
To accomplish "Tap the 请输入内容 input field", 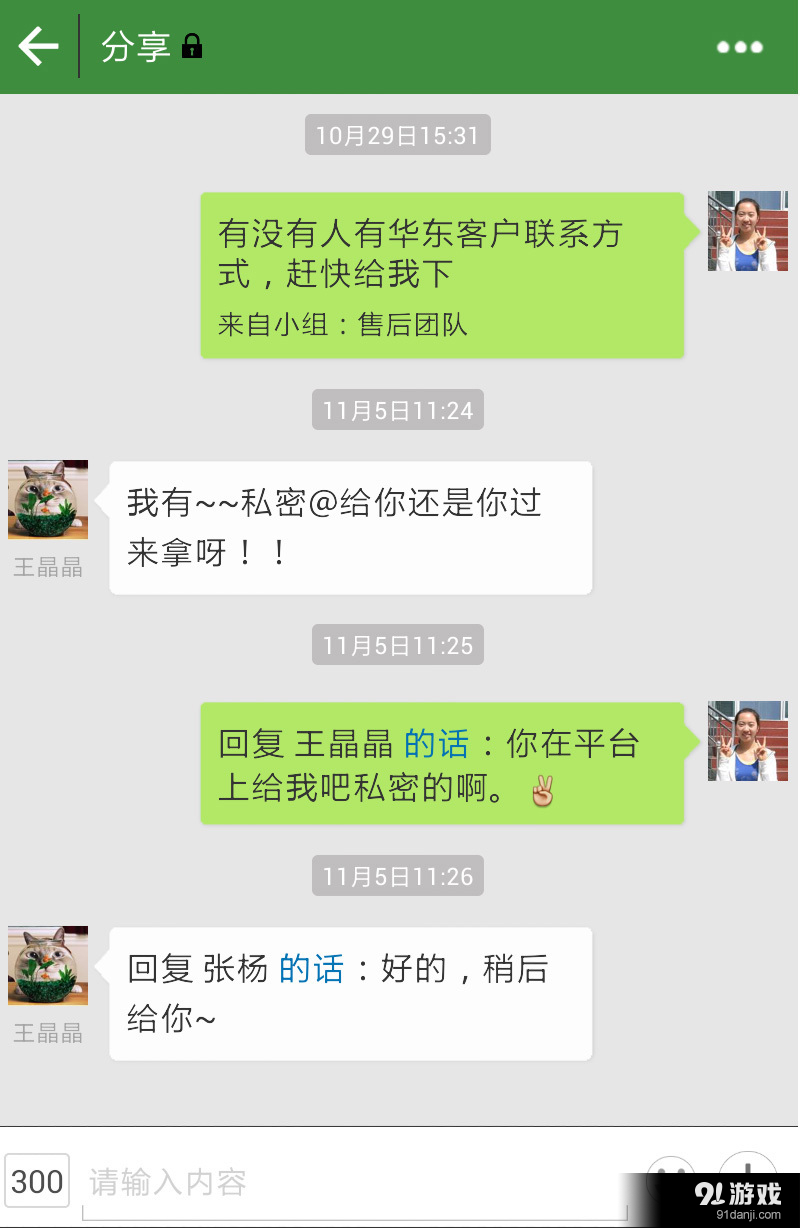I will [x=200, y=1183].
